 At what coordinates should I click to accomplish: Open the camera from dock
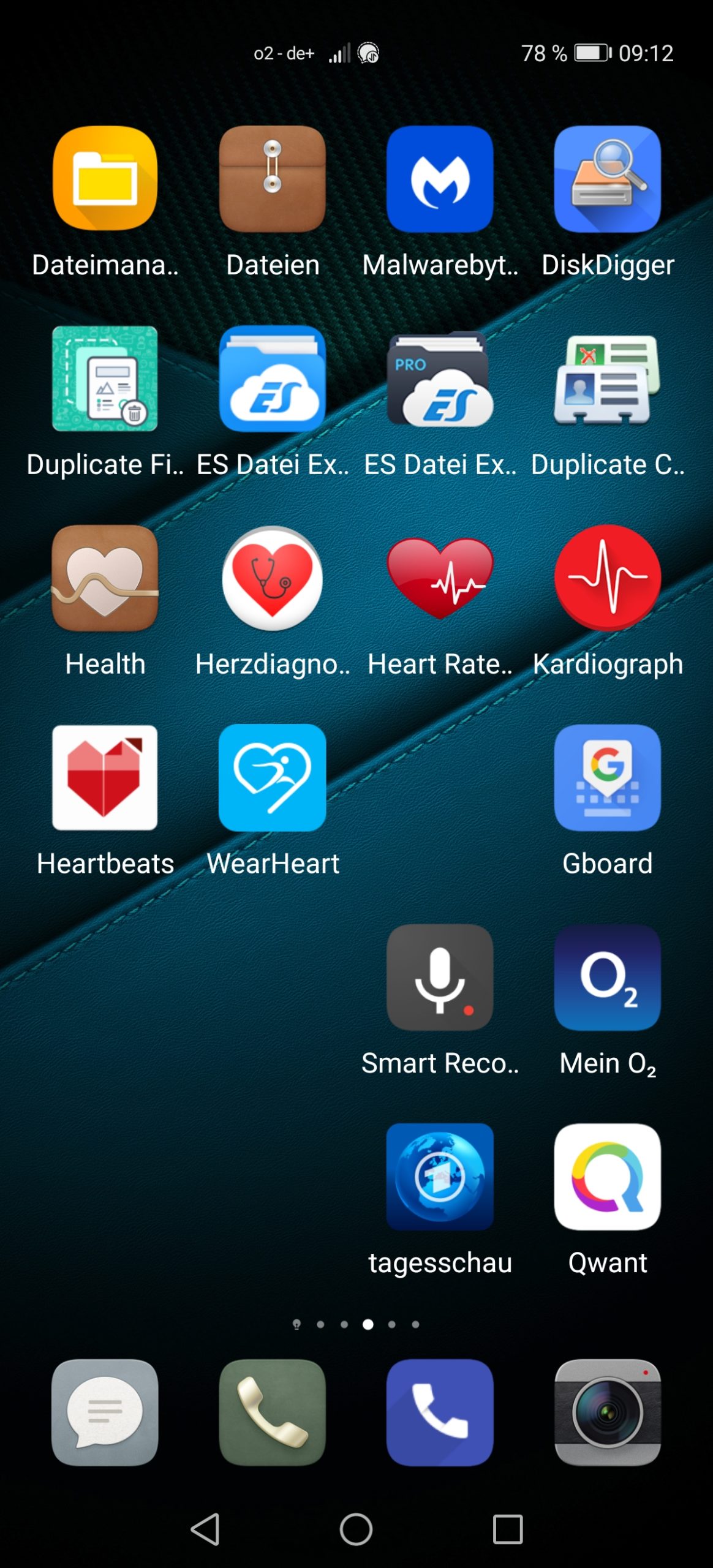coord(607,1412)
